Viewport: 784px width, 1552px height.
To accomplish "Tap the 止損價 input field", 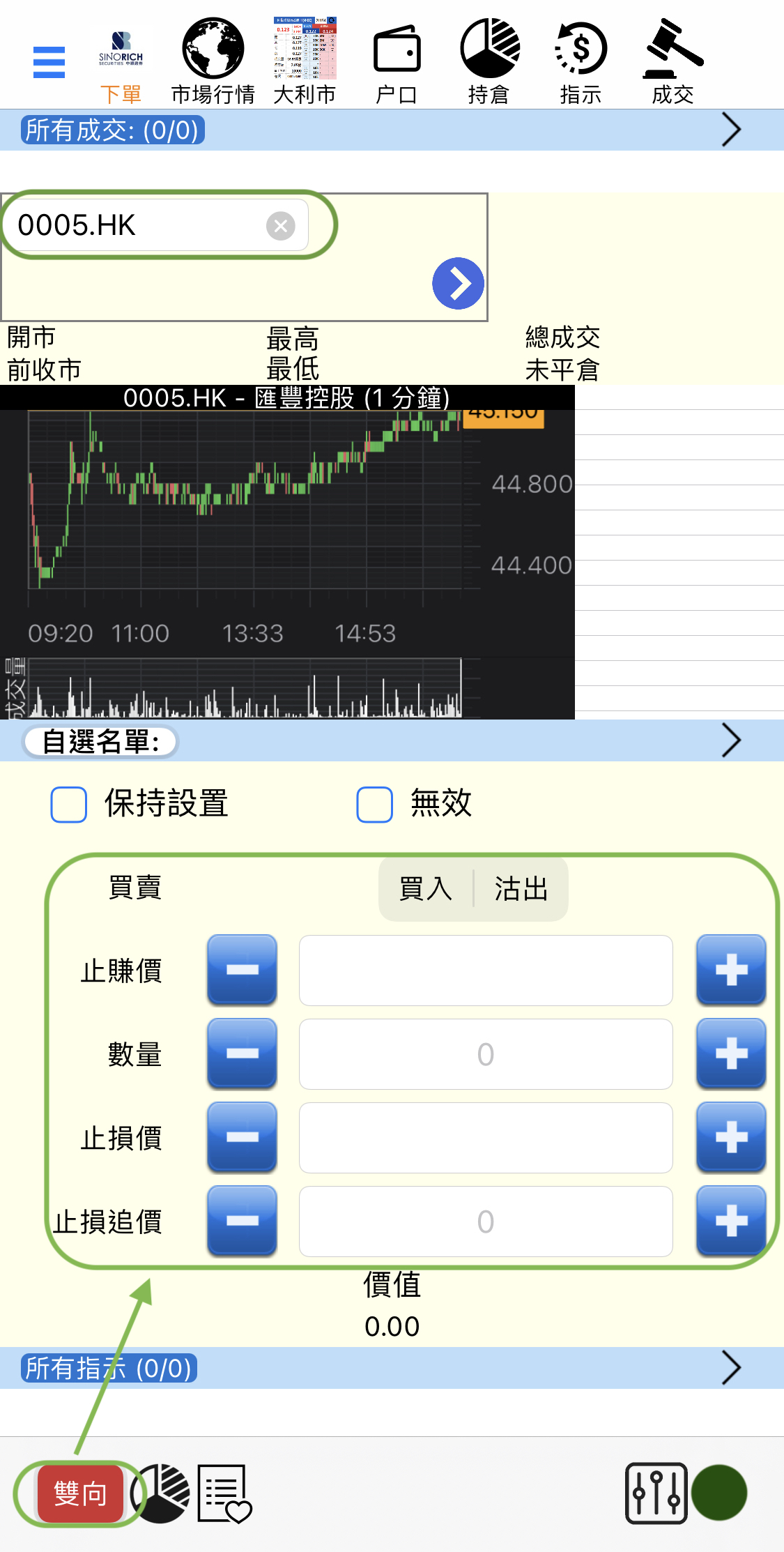I will [486, 1138].
